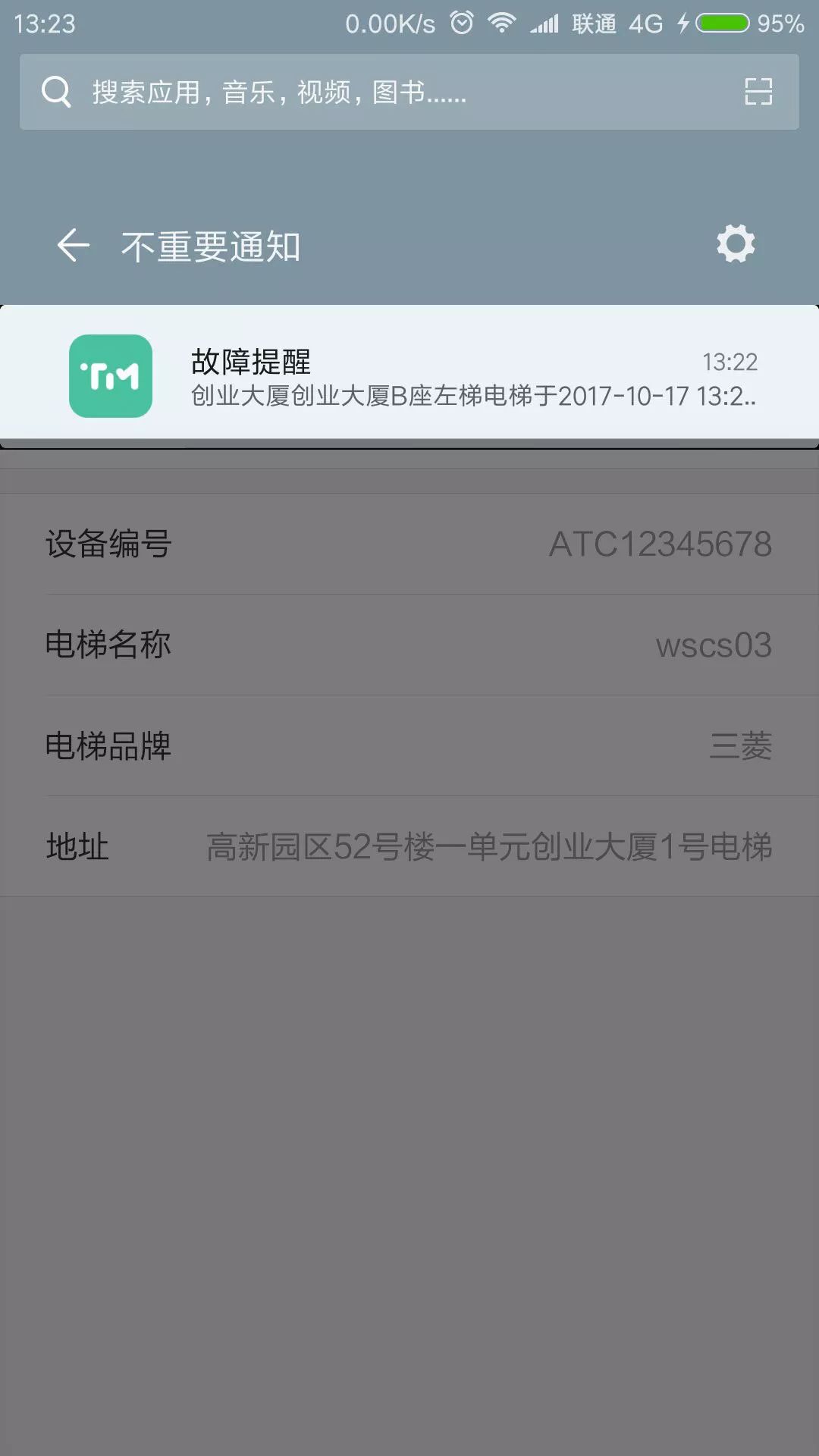The height and width of the screenshot is (1456, 819).
Task: Go back from 不重要通知
Action: [74, 245]
